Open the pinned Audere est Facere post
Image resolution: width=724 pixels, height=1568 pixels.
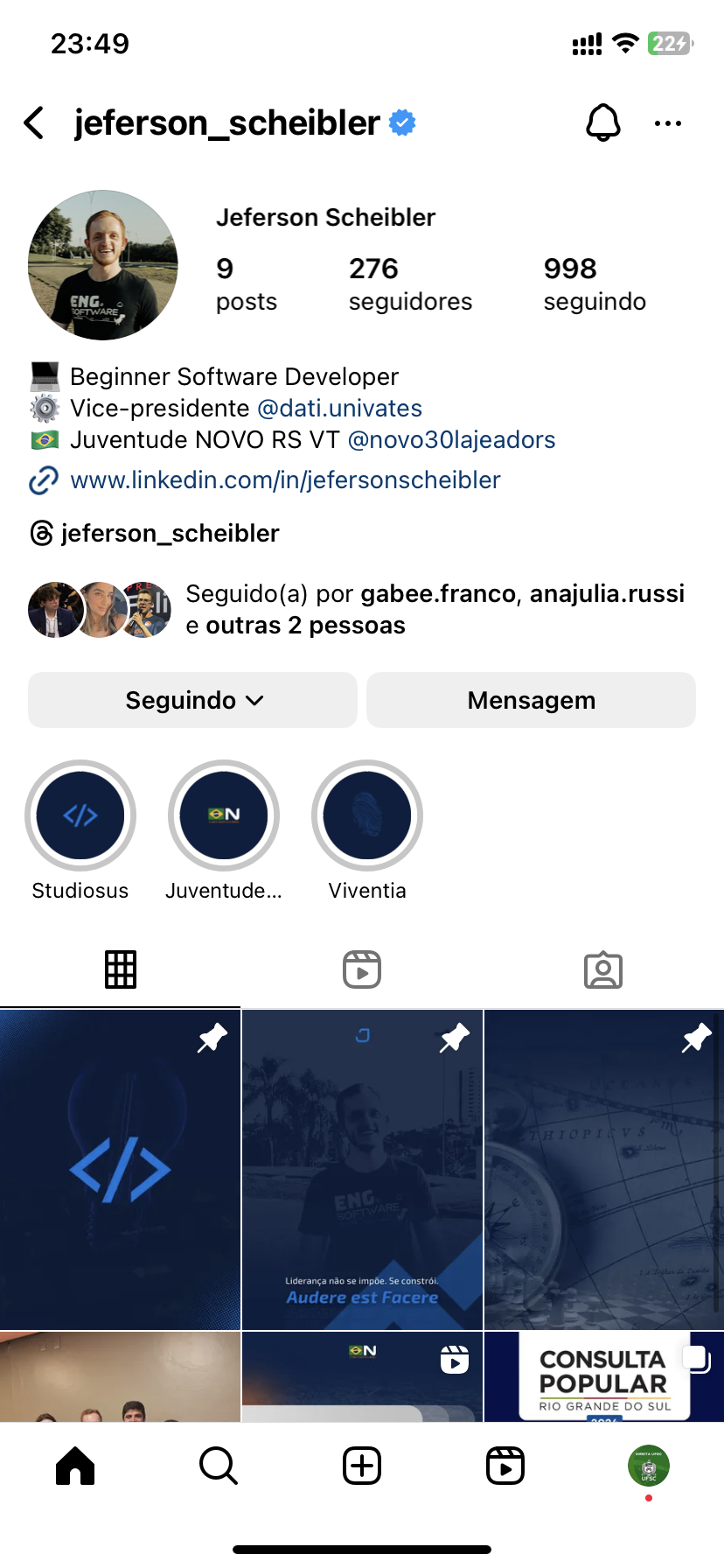(x=362, y=1169)
